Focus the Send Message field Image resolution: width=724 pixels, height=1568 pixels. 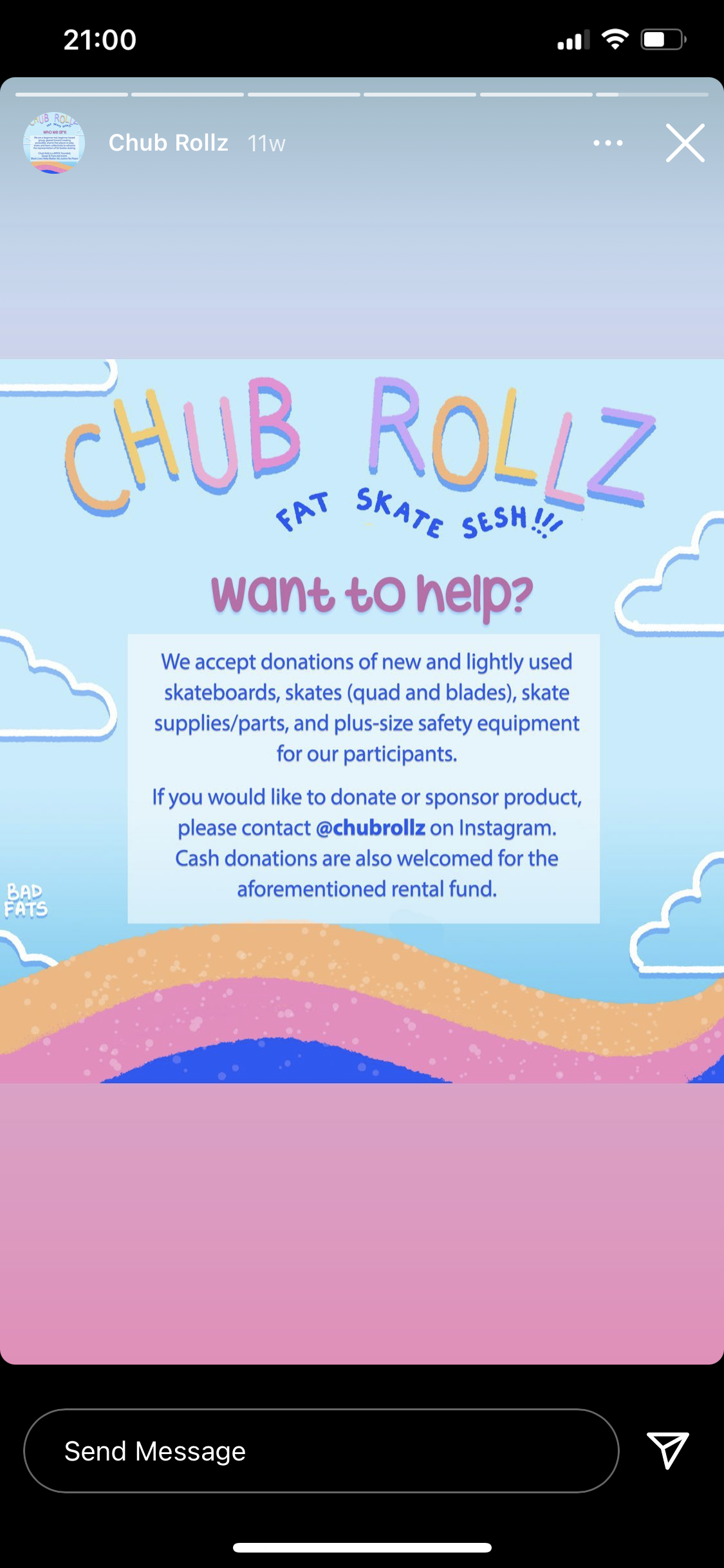click(321, 1451)
